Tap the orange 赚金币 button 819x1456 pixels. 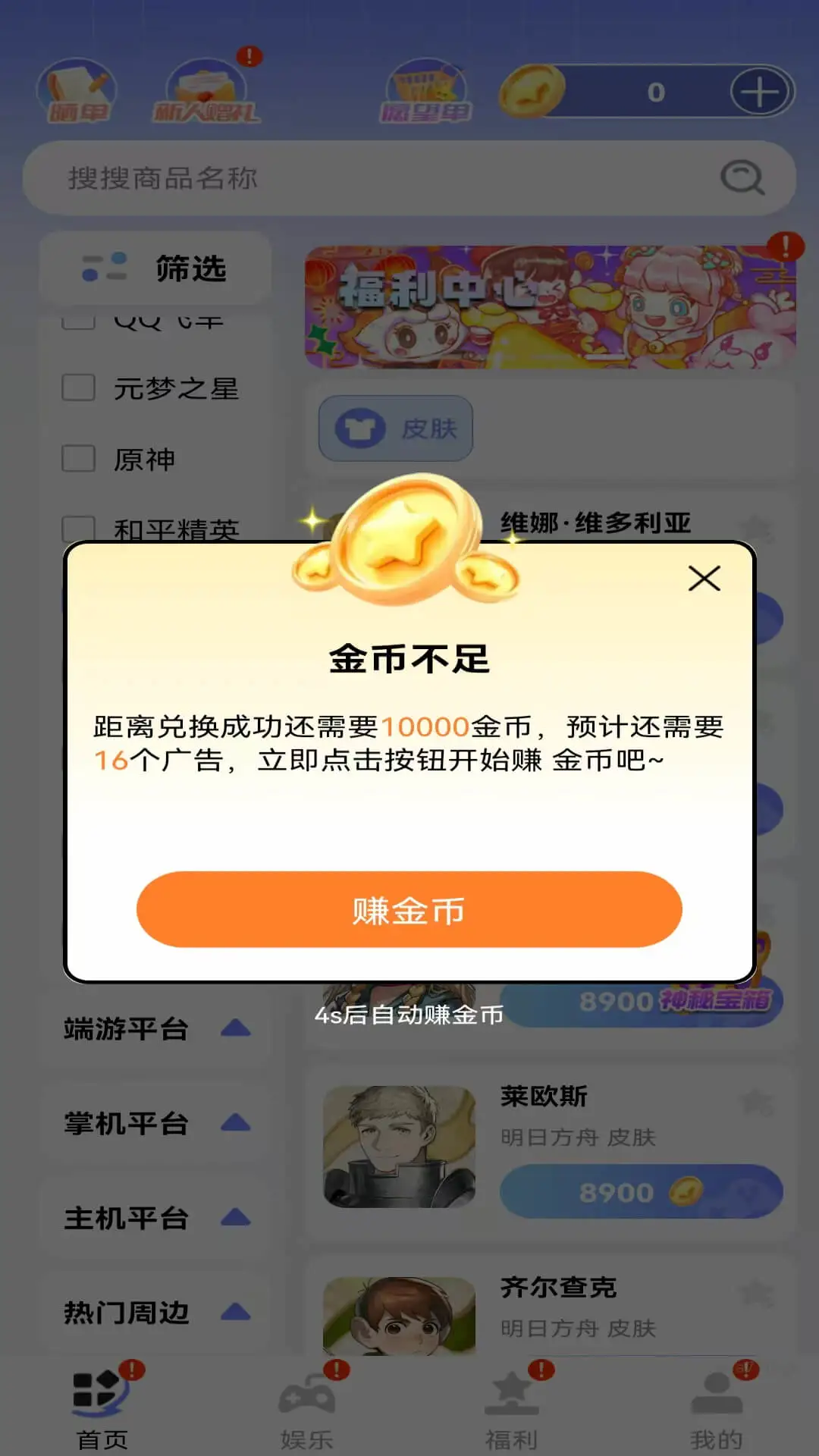[x=409, y=909]
